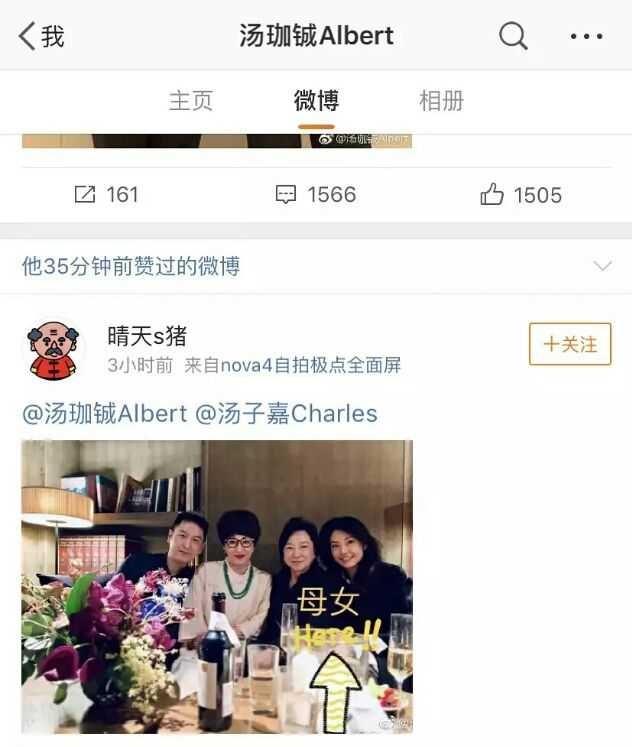Viewport: 632px width, 747px height.
Task: Switch to the 相册 tab
Action: (x=441, y=101)
